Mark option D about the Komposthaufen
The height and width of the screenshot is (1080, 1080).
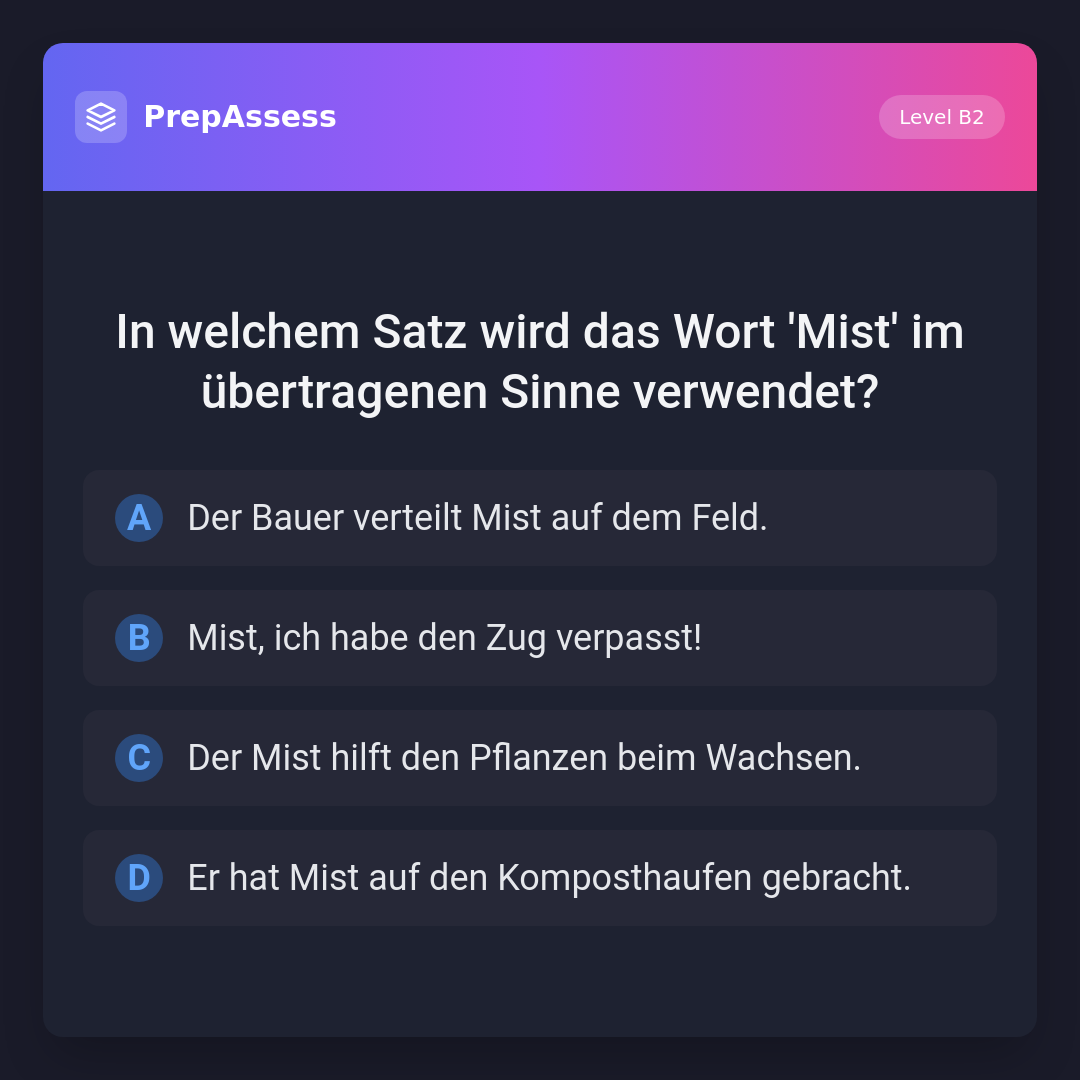(540, 878)
